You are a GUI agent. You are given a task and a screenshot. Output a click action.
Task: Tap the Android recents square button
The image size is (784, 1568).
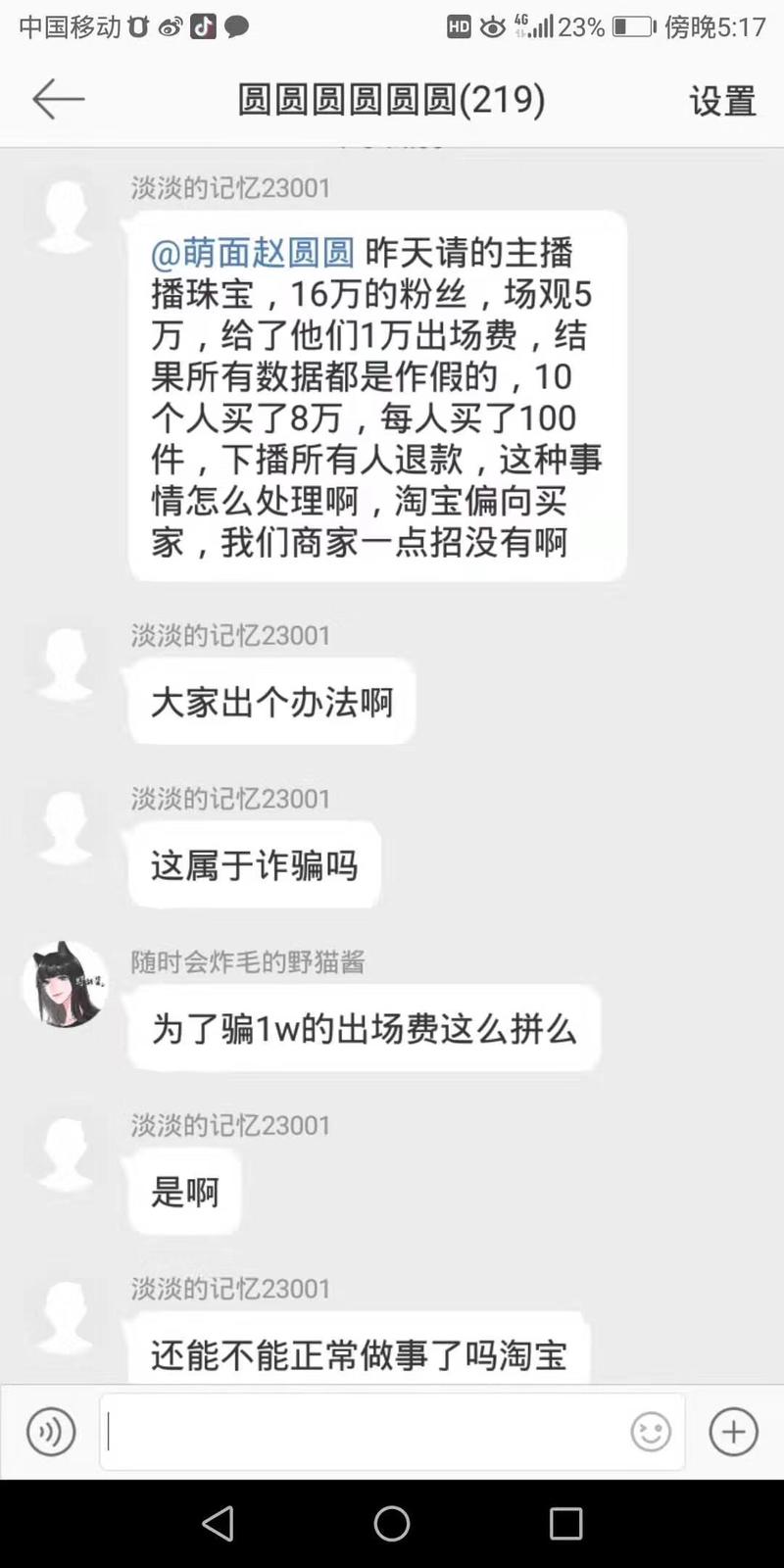[564, 1523]
